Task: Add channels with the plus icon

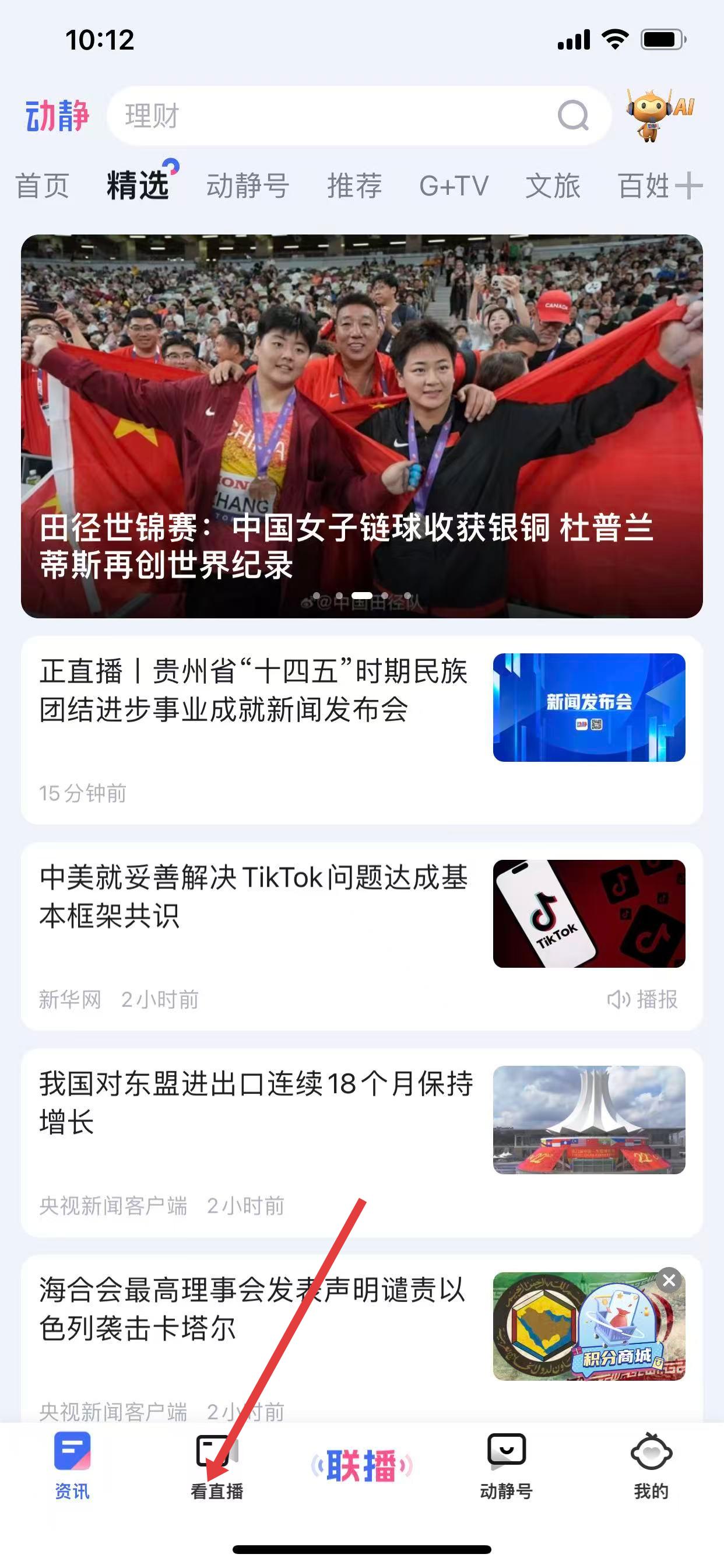Action: pos(688,185)
